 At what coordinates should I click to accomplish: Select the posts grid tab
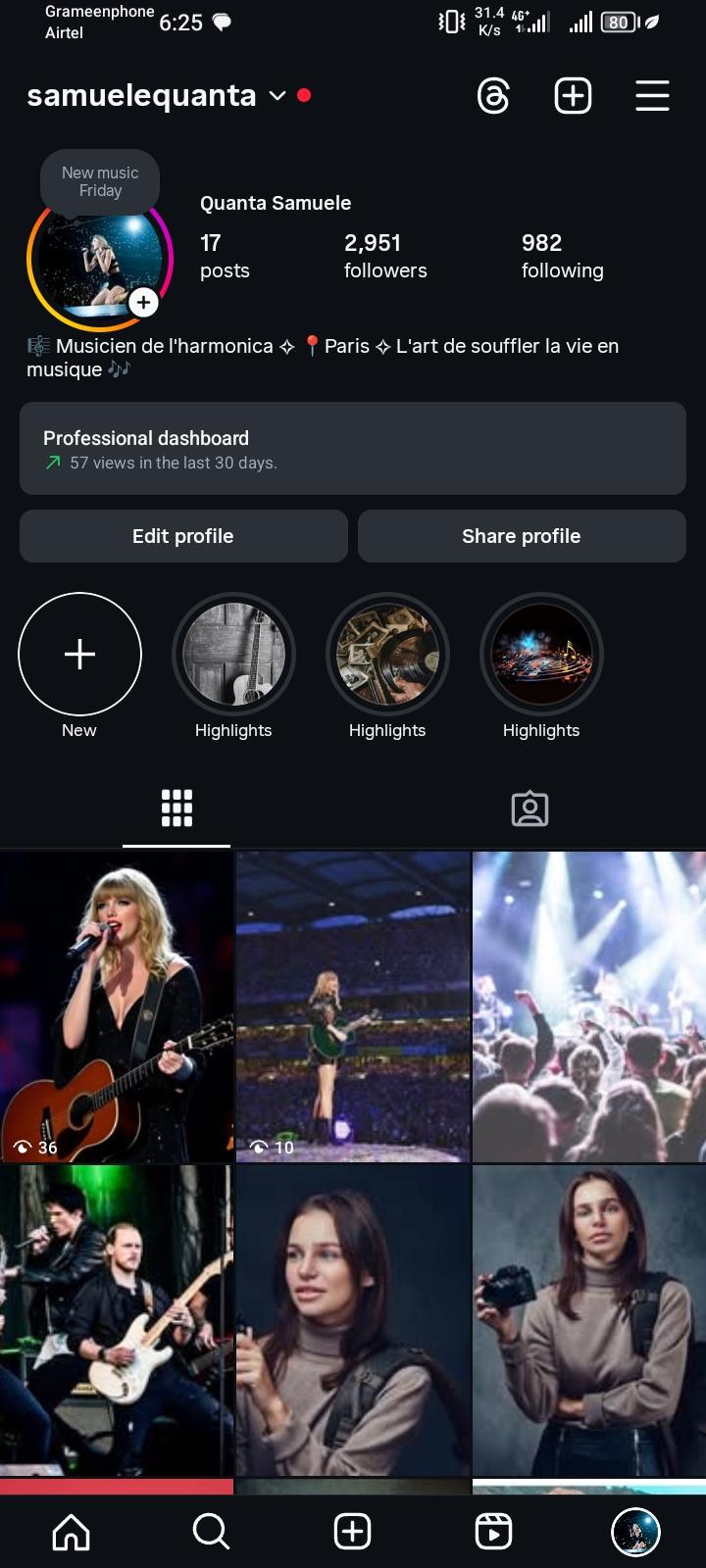[x=176, y=808]
